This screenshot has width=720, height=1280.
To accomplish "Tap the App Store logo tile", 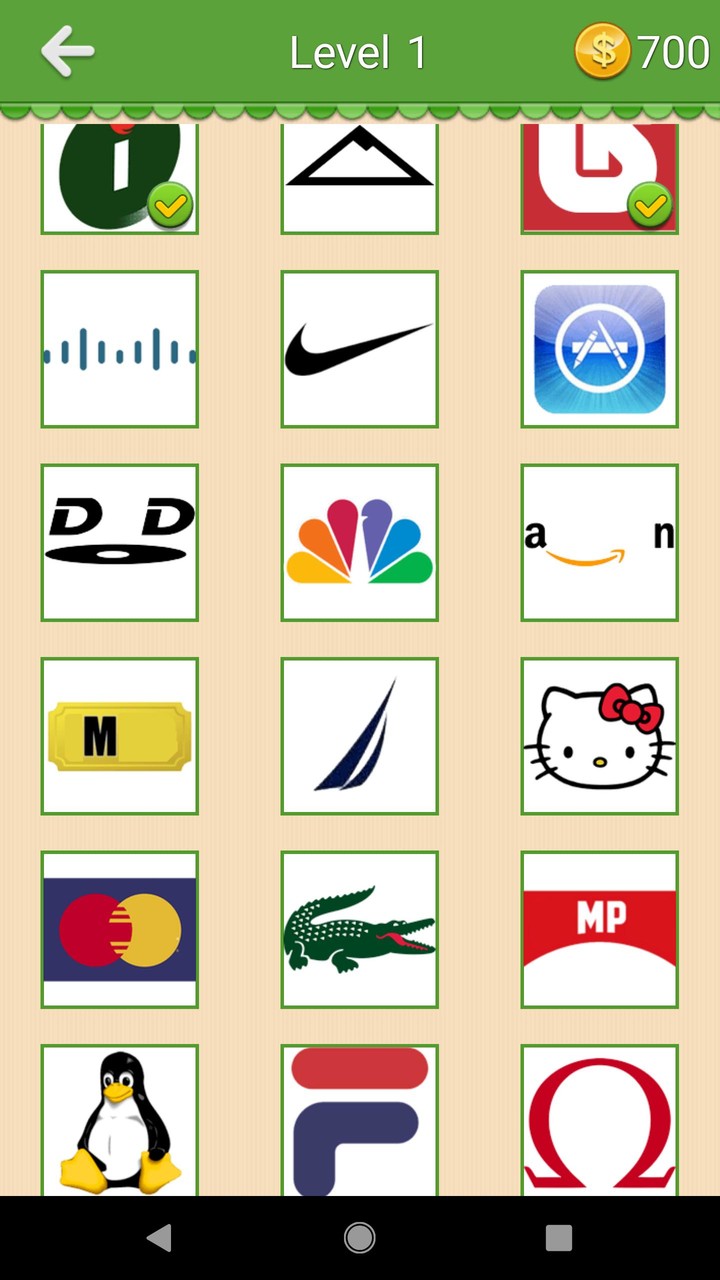I will pyautogui.click(x=599, y=348).
